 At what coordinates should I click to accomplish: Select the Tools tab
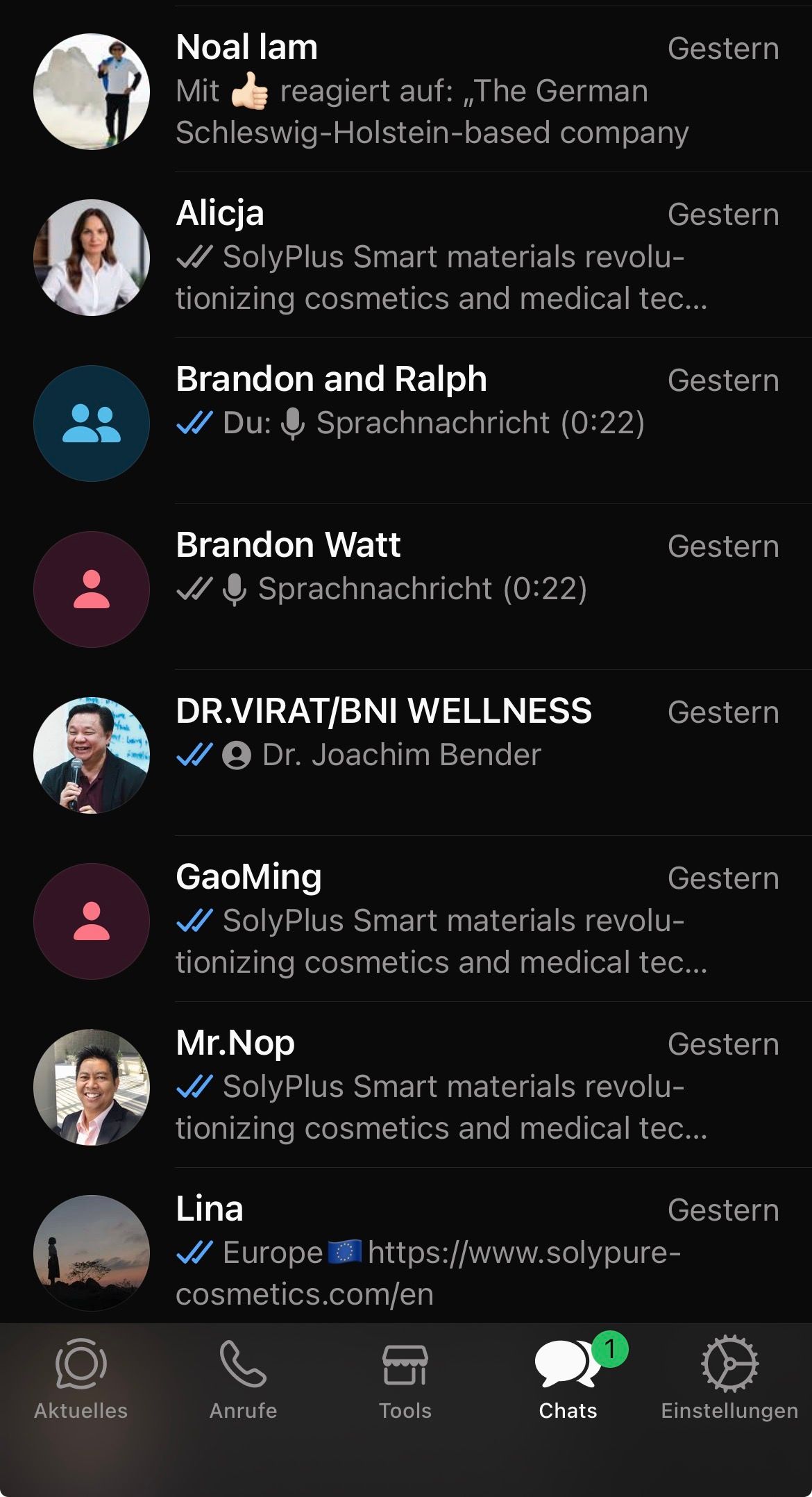405,1379
